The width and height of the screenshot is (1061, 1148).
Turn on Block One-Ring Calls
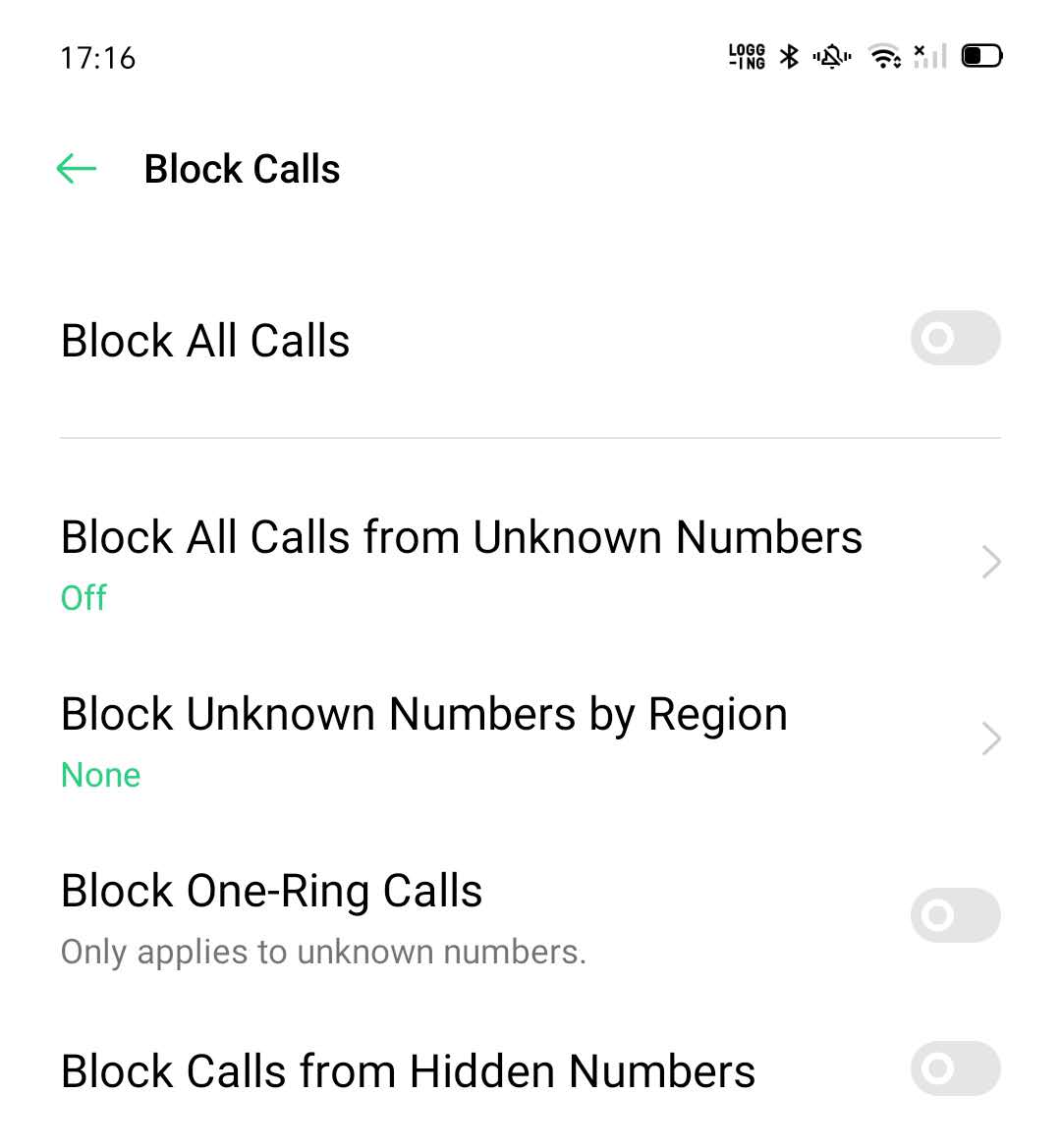(x=954, y=915)
